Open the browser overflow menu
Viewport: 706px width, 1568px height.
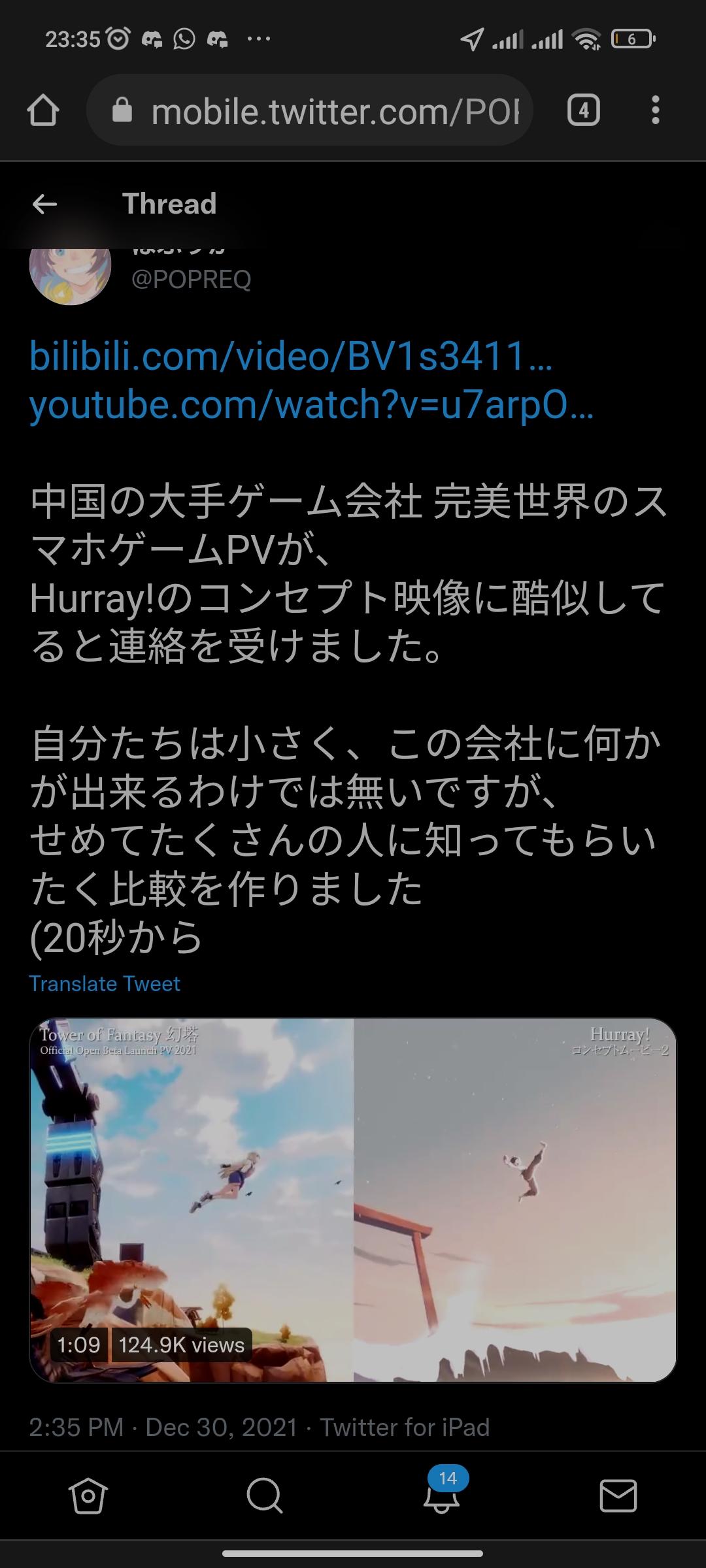(x=655, y=110)
